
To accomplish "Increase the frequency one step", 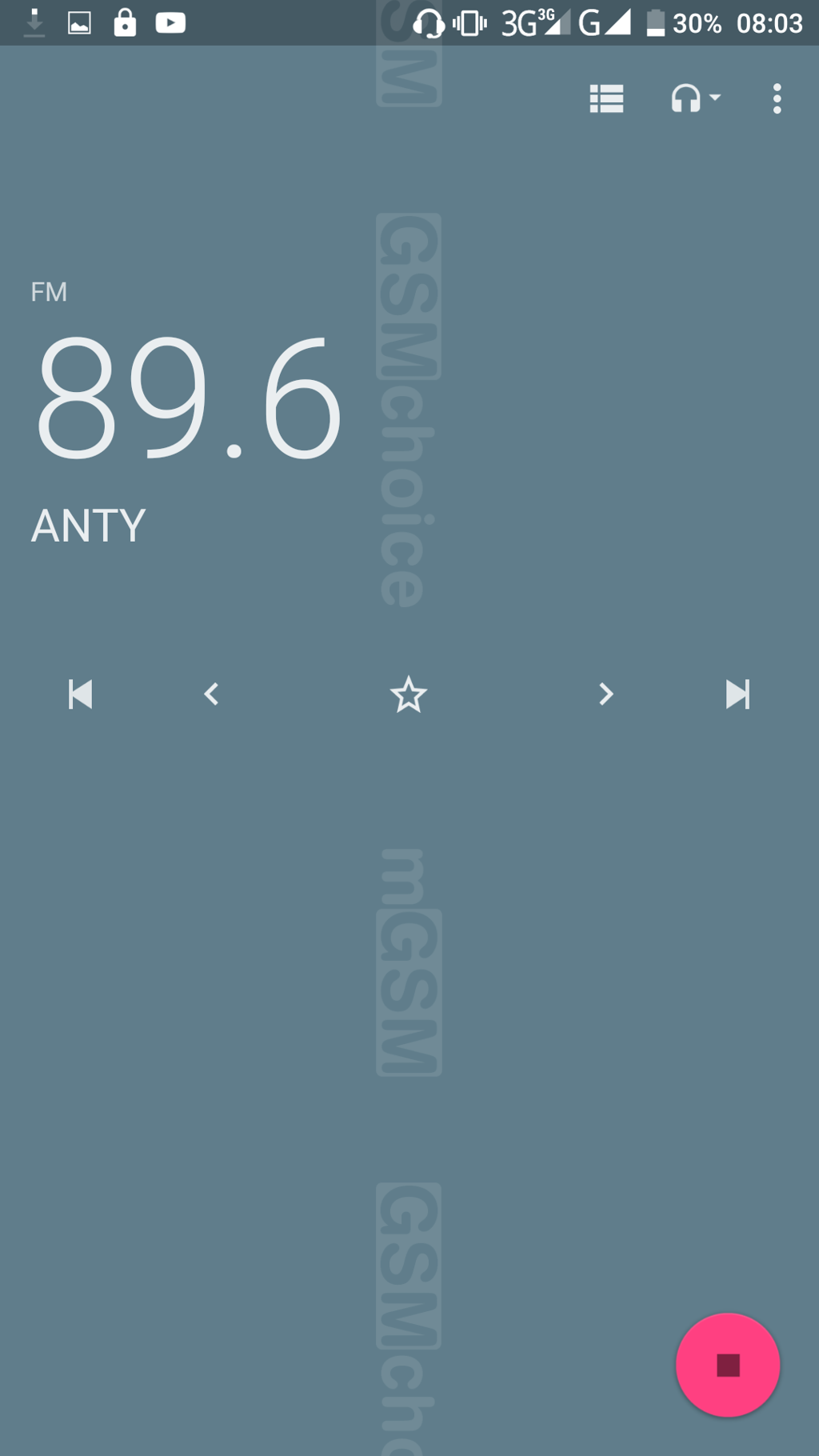I will click(605, 694).
